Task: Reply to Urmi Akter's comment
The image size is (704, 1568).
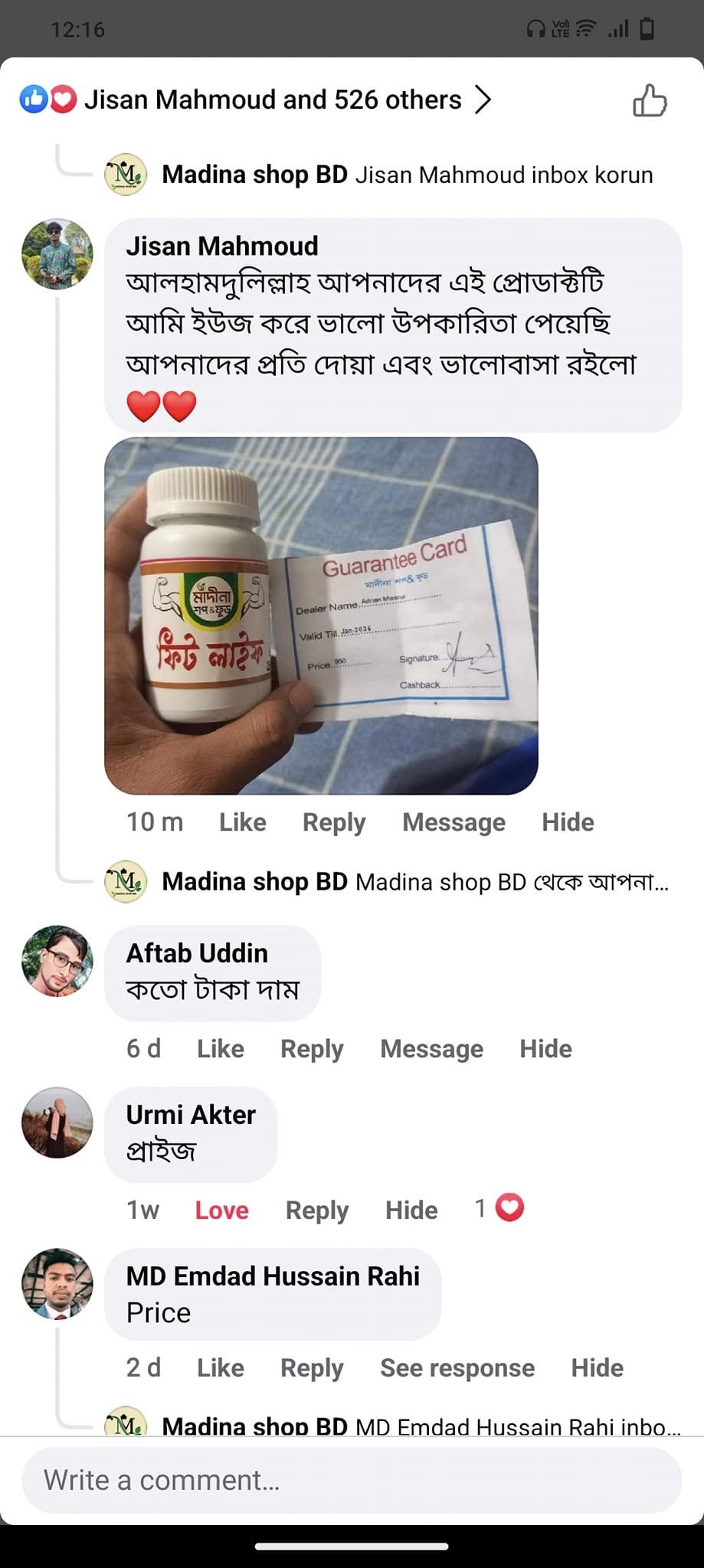Action: tap(317, 1210)
